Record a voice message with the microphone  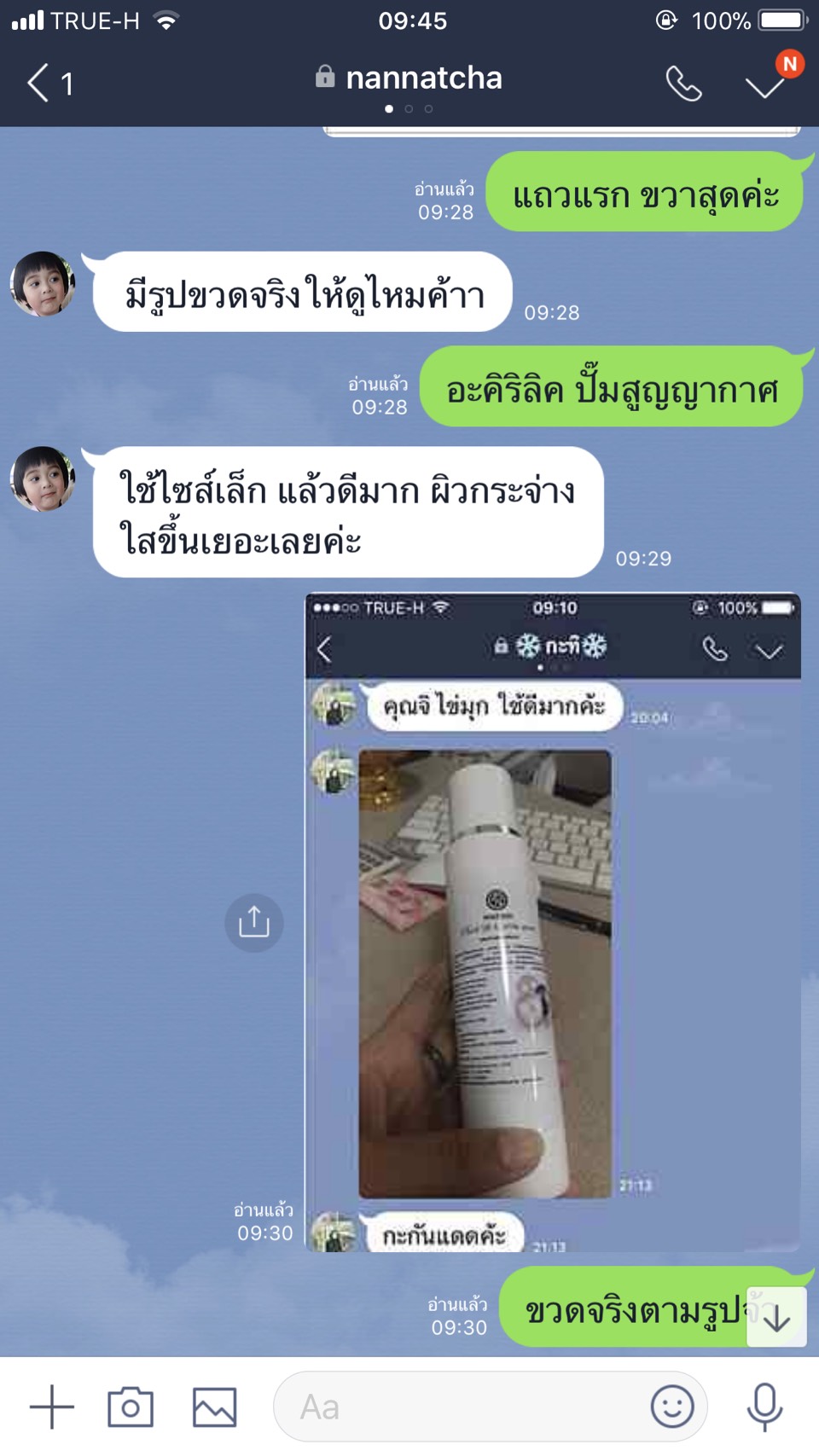[764, 1407]
